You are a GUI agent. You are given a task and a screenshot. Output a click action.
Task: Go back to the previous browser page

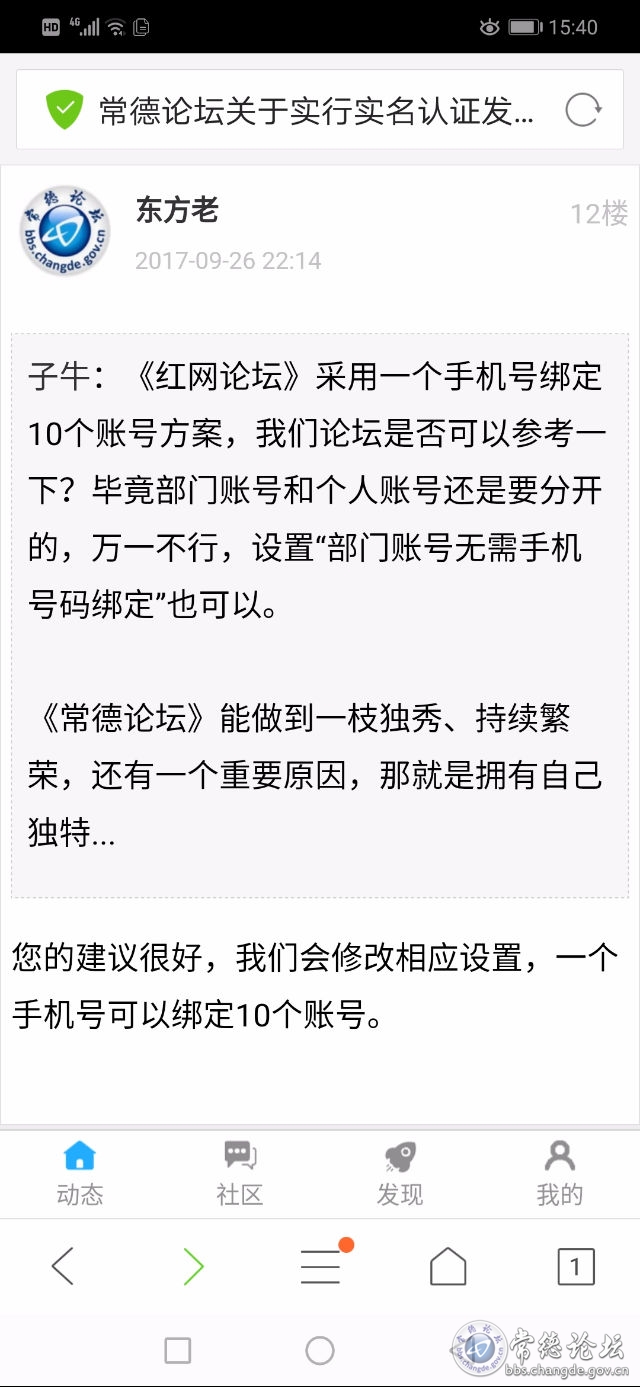tap(62, 1267)
